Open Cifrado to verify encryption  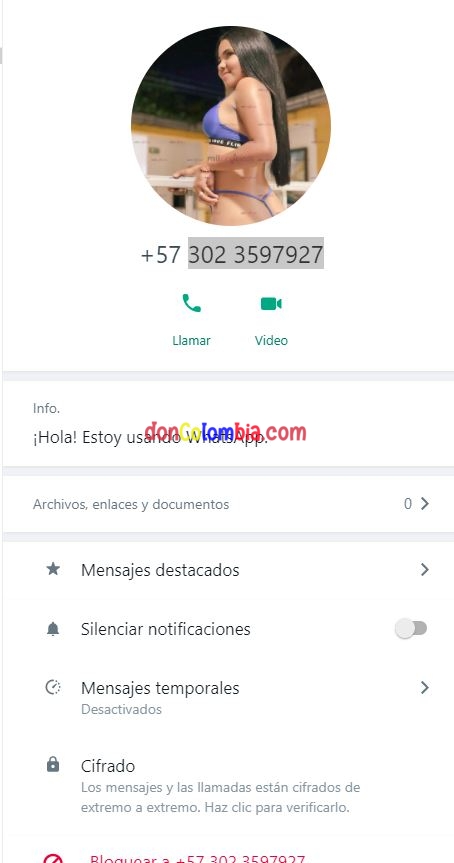(228, 784)
